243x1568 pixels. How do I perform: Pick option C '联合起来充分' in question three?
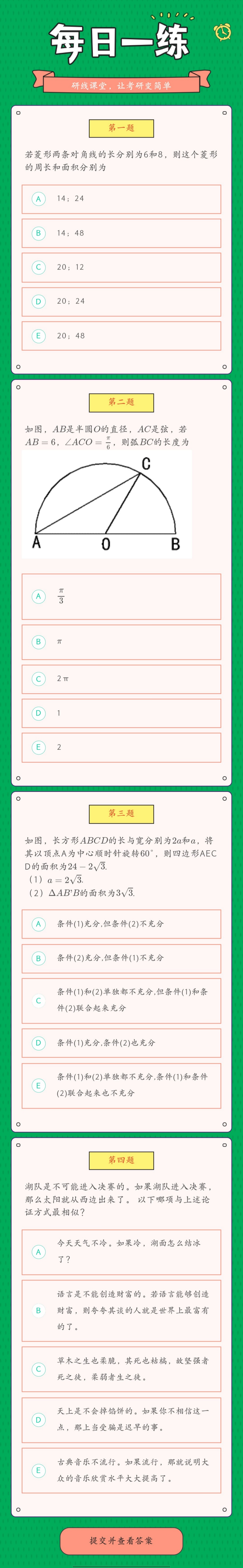121,1000
